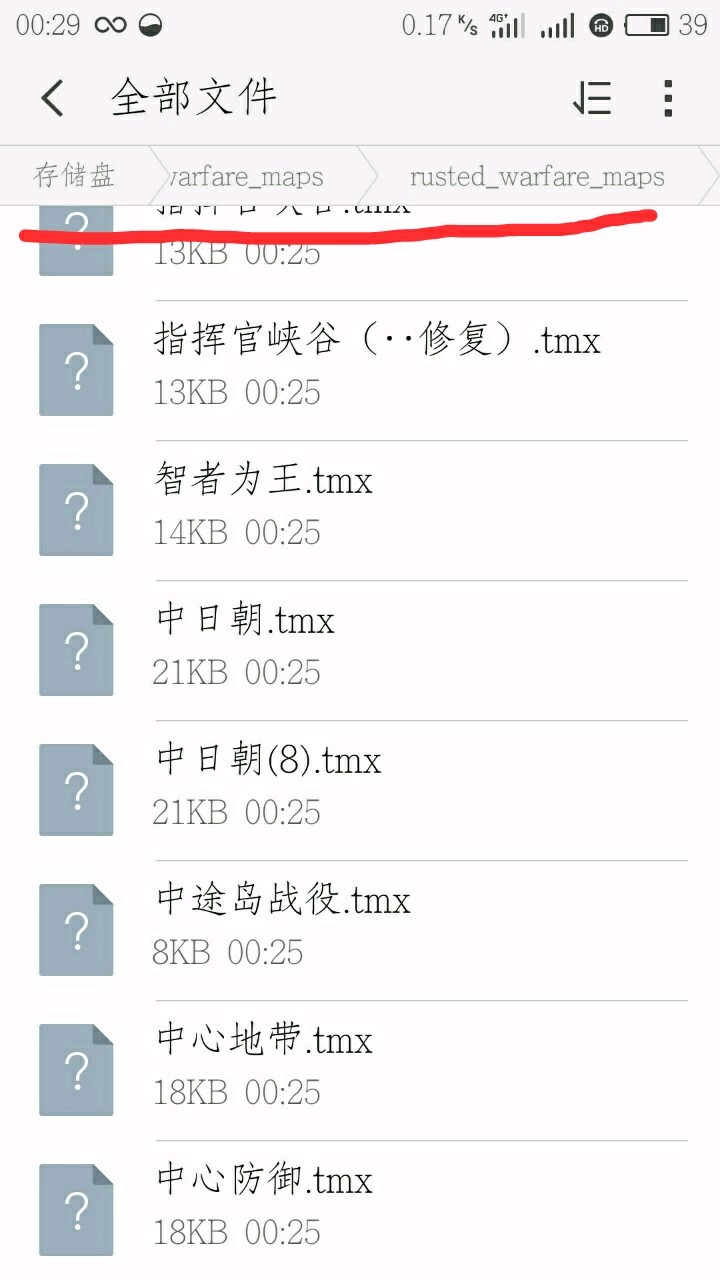The image size is (720, 1280).
Task: Select the rusted_warfare_maps breadcrumb
Action: coord(537,177)
